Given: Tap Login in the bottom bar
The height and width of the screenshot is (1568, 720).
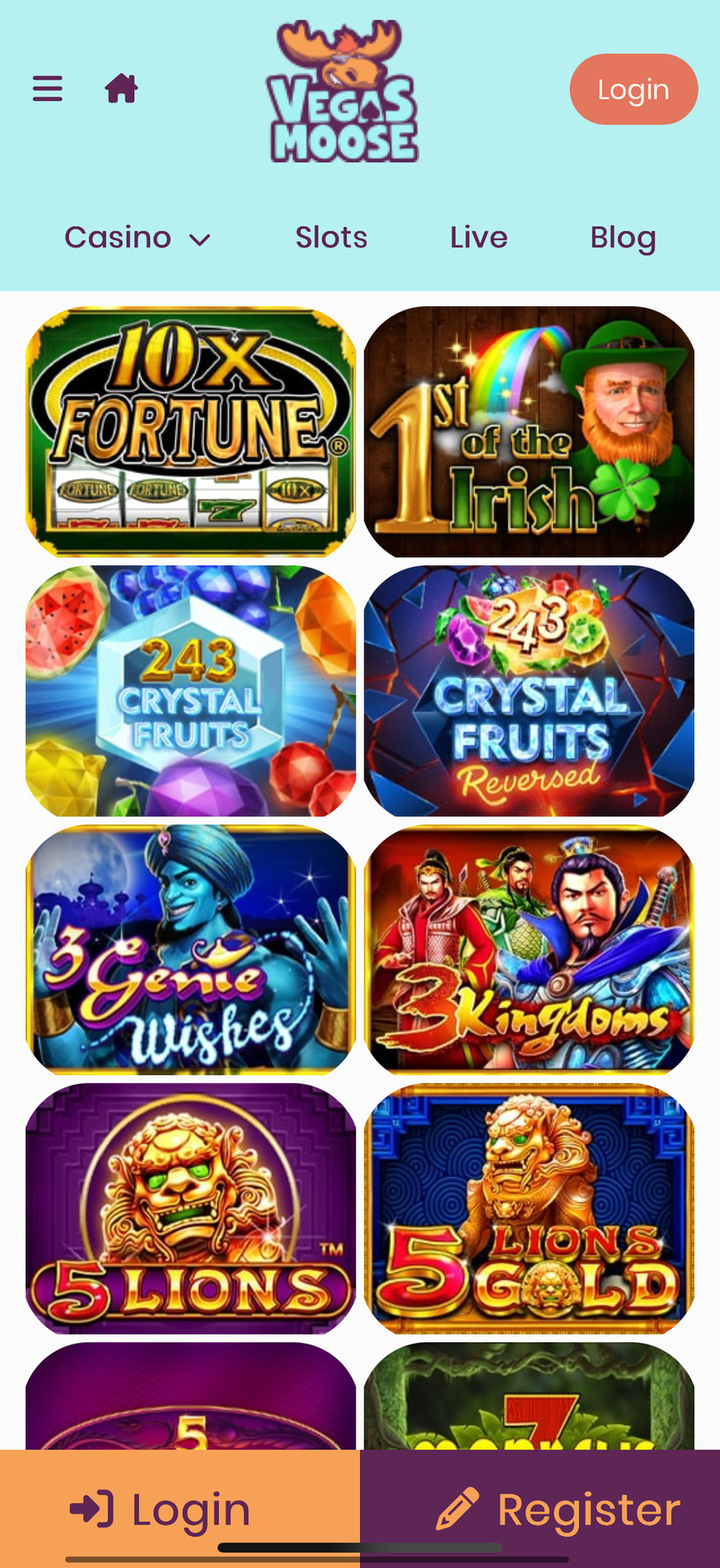Looking at the screenshot, I should (x=162, y=1509).
